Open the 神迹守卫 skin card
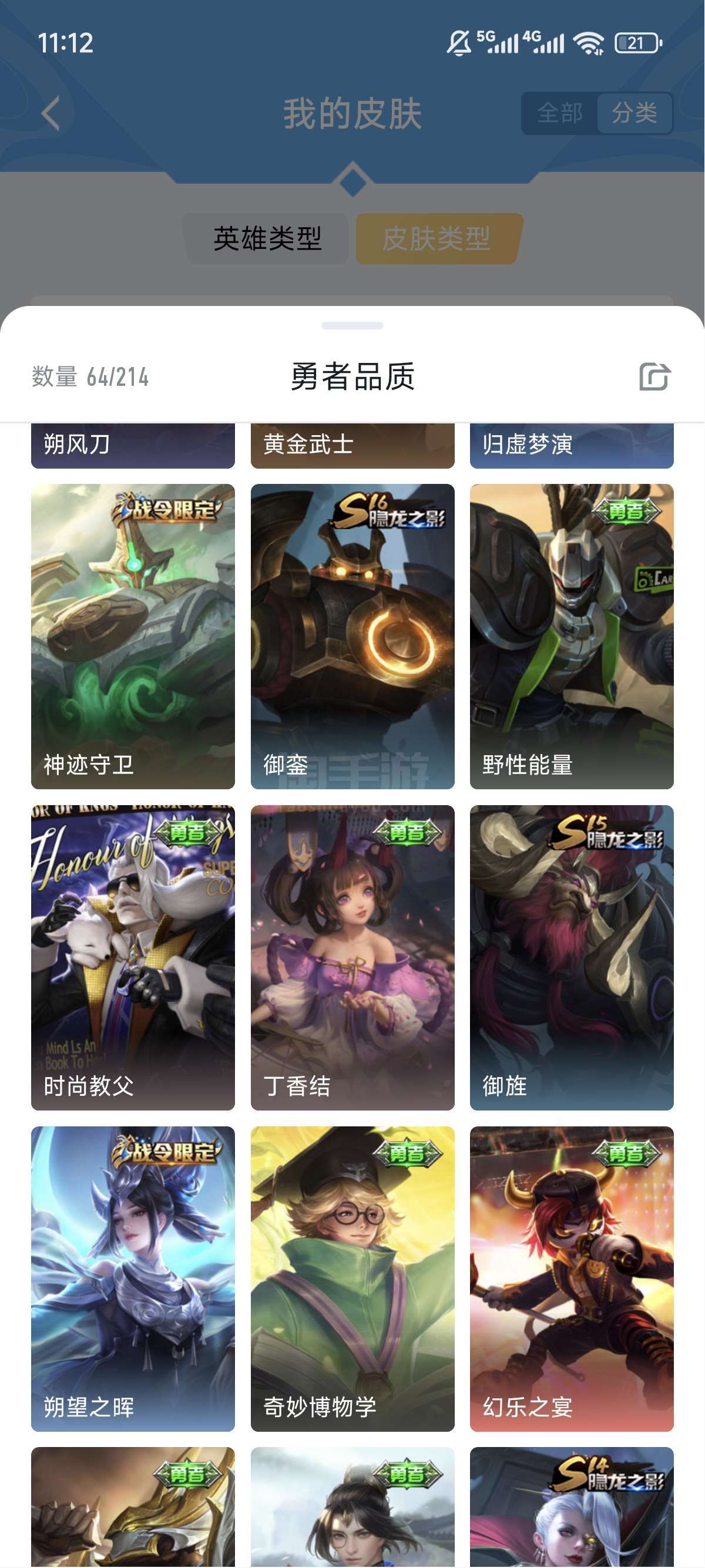The width and height of the screenshot is (705, 1568). [x=133, y=636]
